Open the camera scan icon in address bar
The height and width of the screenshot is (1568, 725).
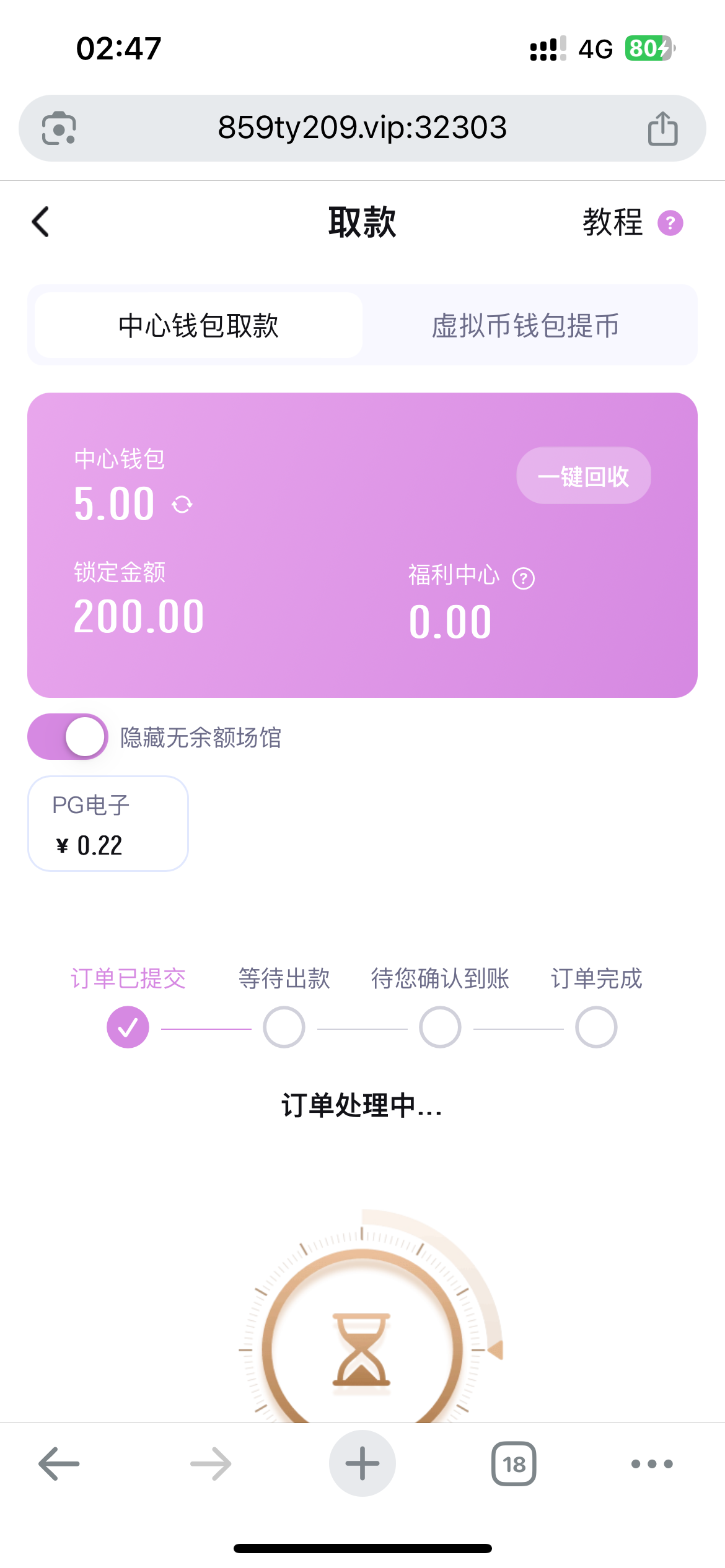click(59, 129)
